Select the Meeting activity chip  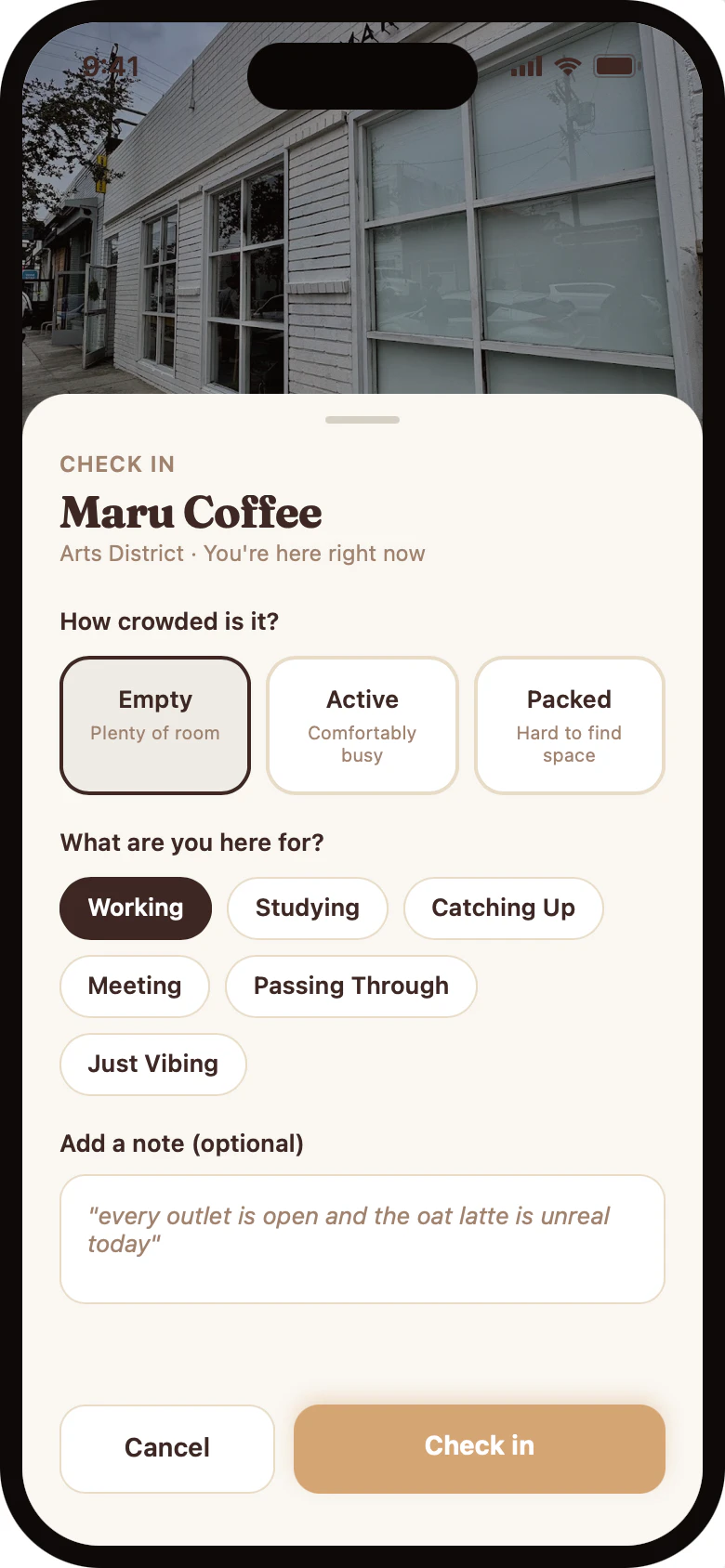134,986
